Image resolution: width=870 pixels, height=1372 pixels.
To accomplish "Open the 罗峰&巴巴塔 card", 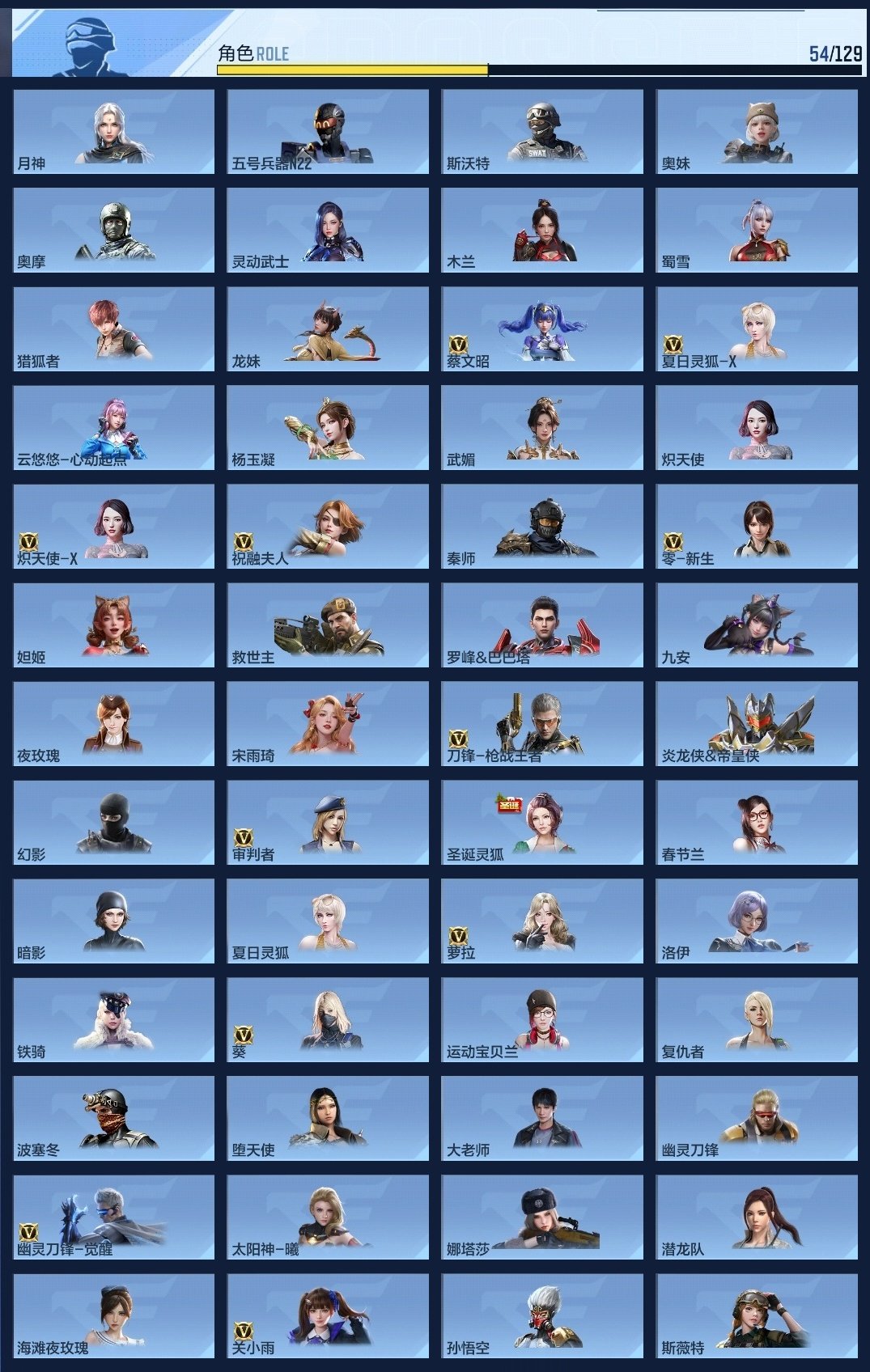I will coord(542,625).
